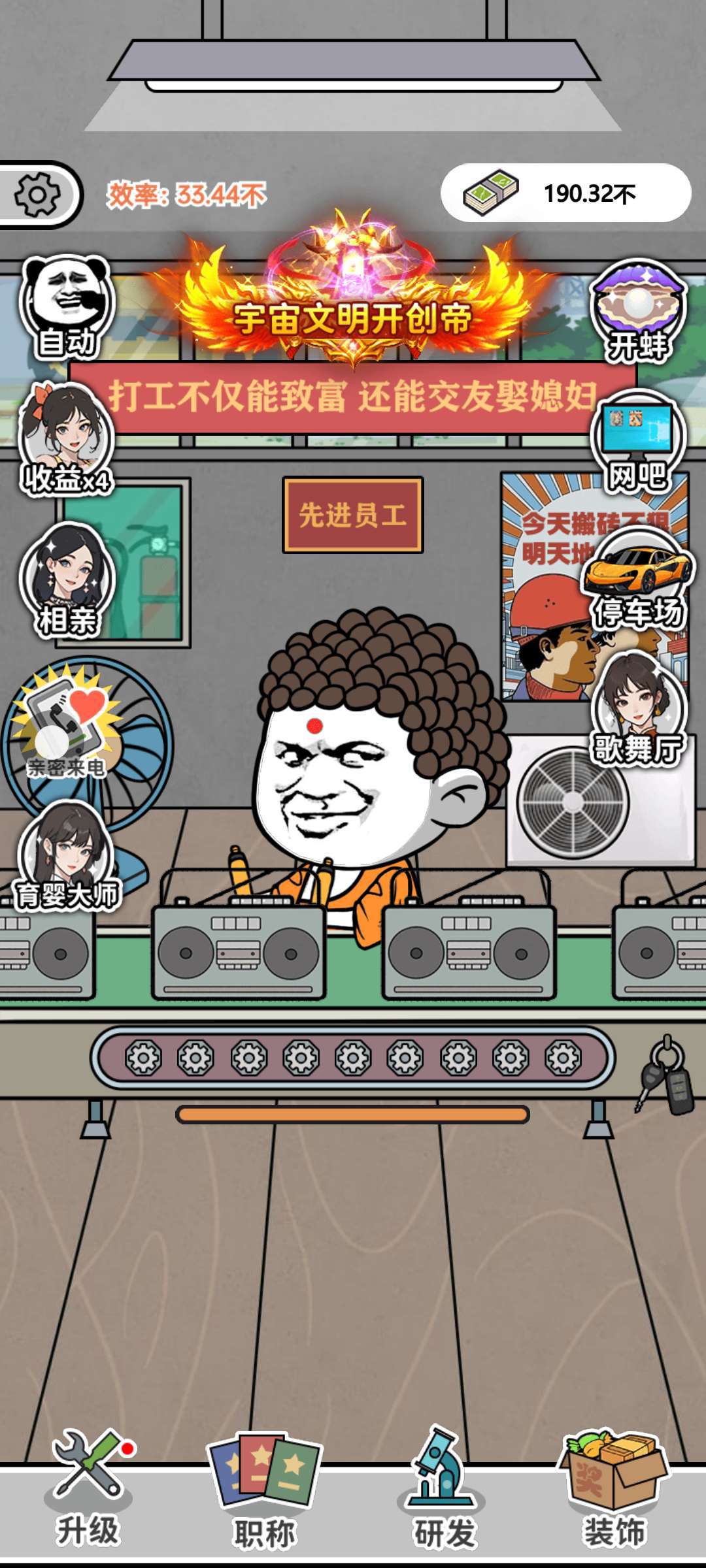Visit the 歌舞厅 dance hall

[638, 709]
